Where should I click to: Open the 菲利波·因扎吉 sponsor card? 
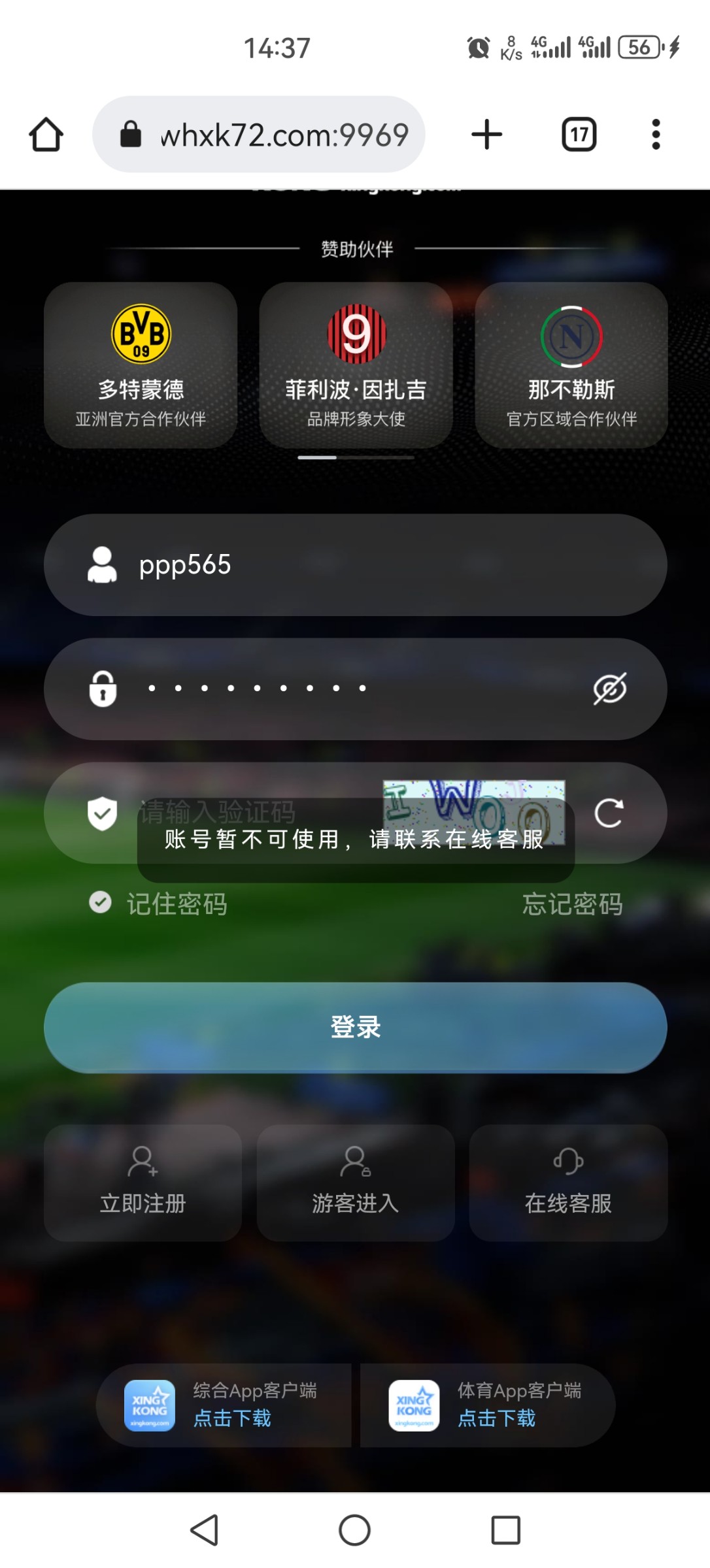tap(356, 365)
